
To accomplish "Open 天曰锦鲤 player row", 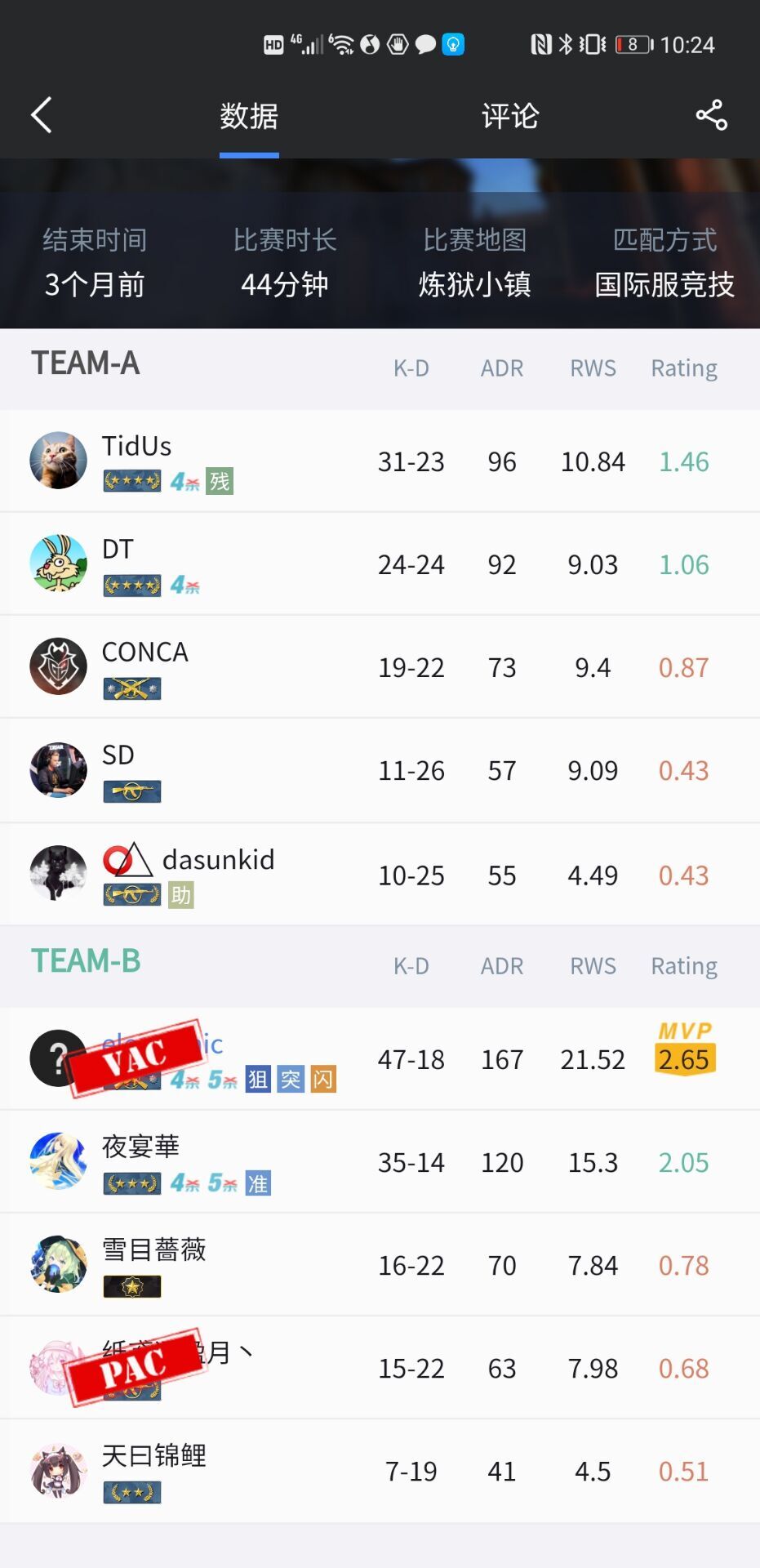I will click(x=380, y=1471).
